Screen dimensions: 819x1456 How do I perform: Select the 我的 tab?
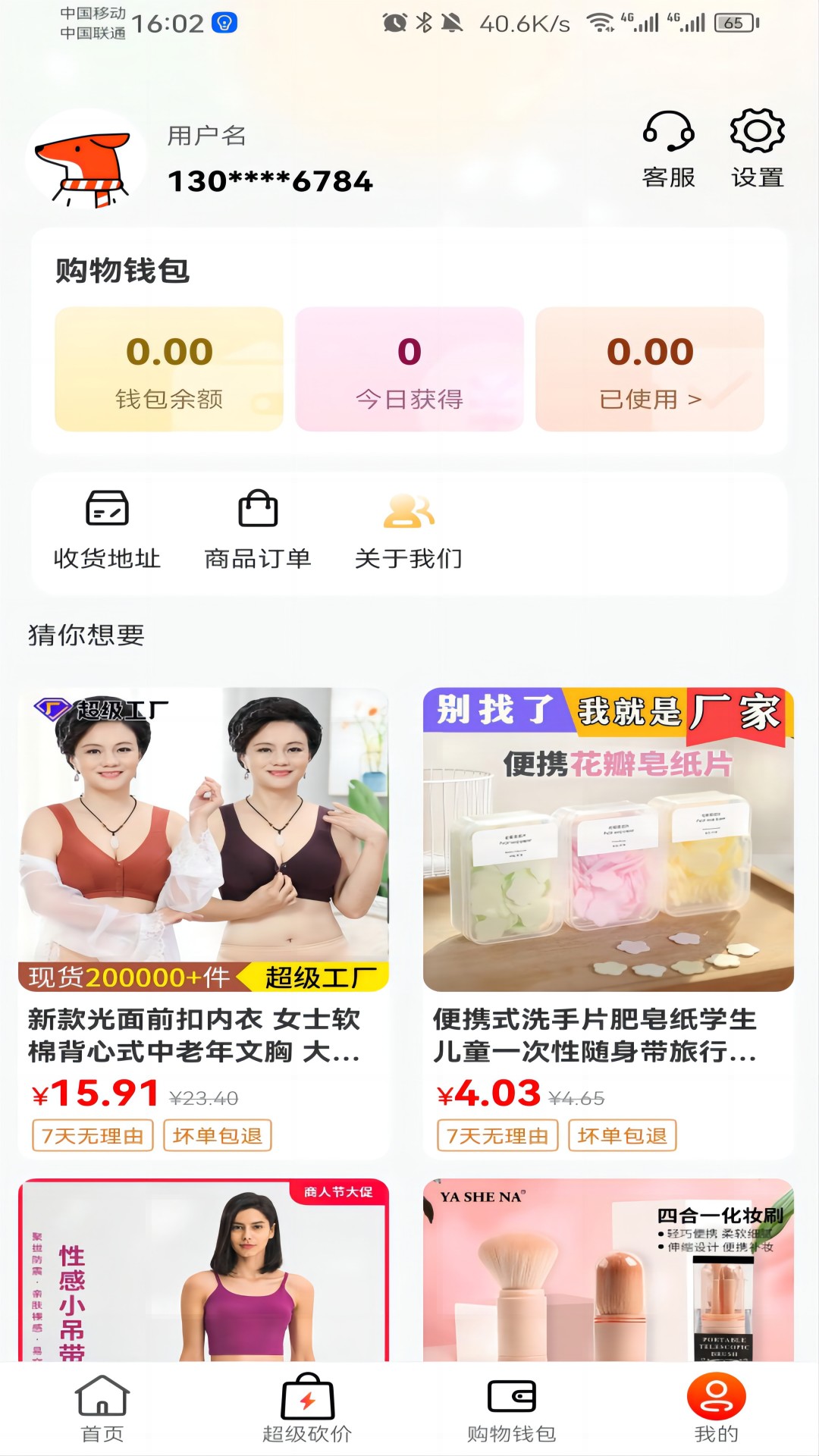point(717,1408)
